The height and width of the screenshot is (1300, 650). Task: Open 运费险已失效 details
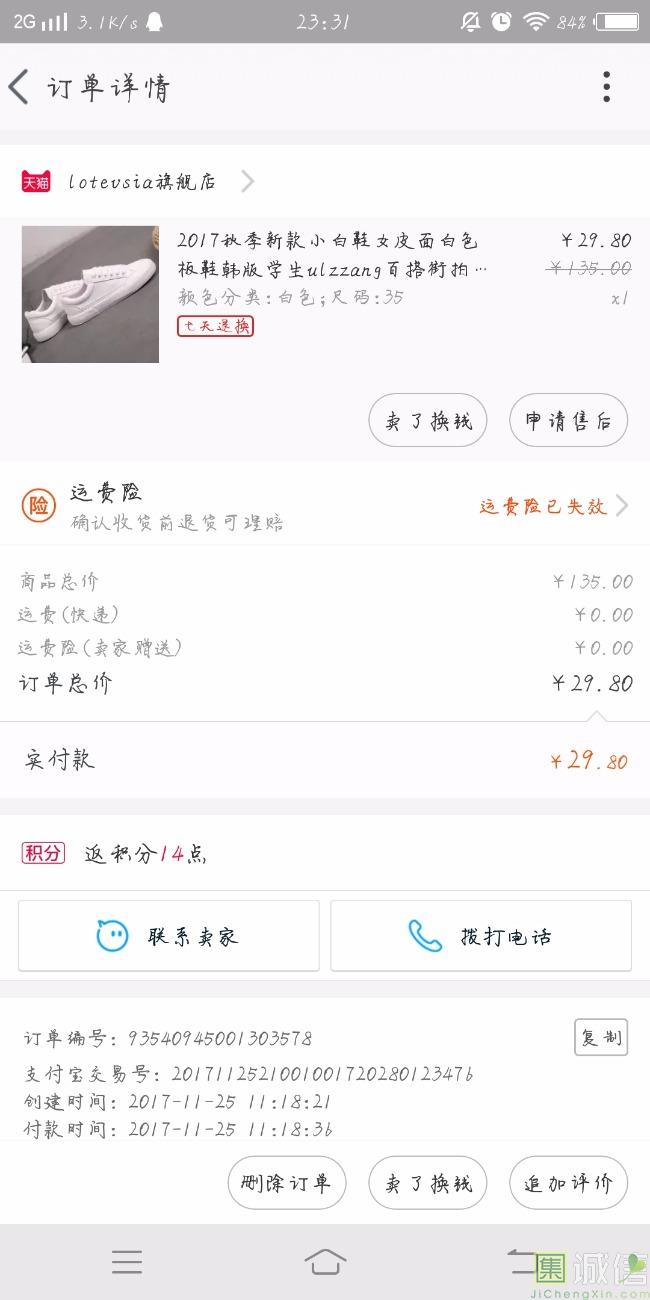coord(553,506)
